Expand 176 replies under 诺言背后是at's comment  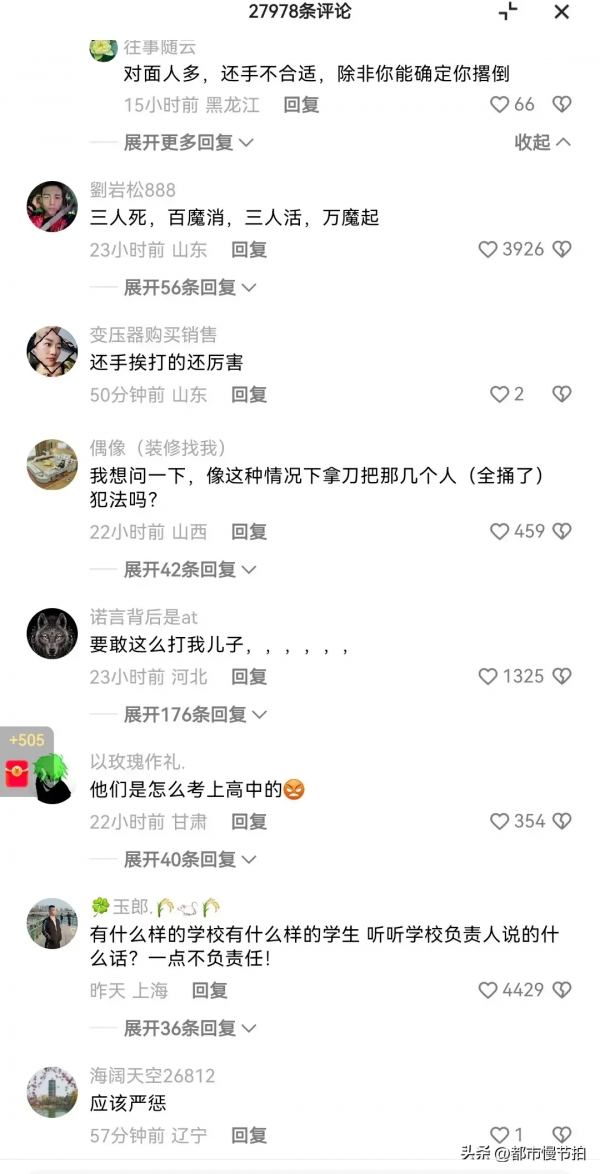195,714
